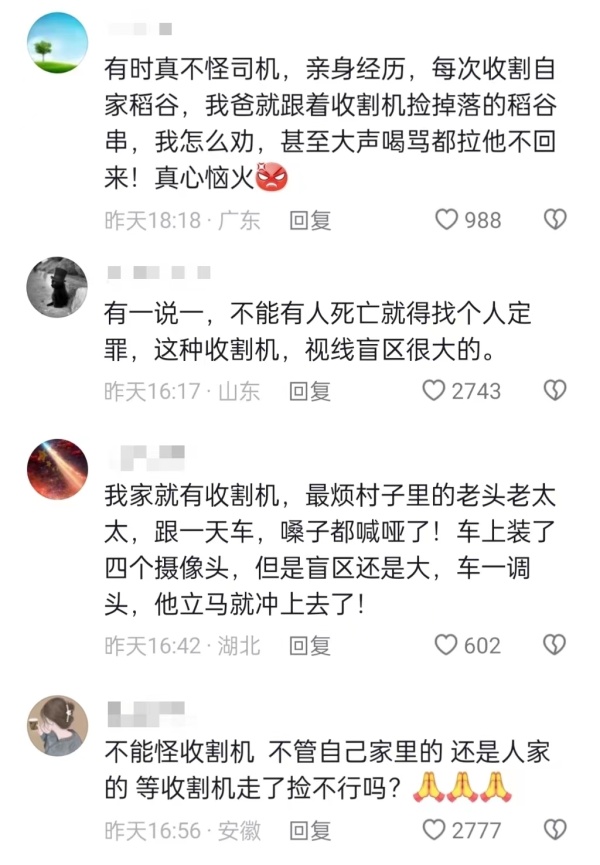Open the green tree avatar's profile
The height and width of the screenshot is (865, 600).
coord(57,43)
